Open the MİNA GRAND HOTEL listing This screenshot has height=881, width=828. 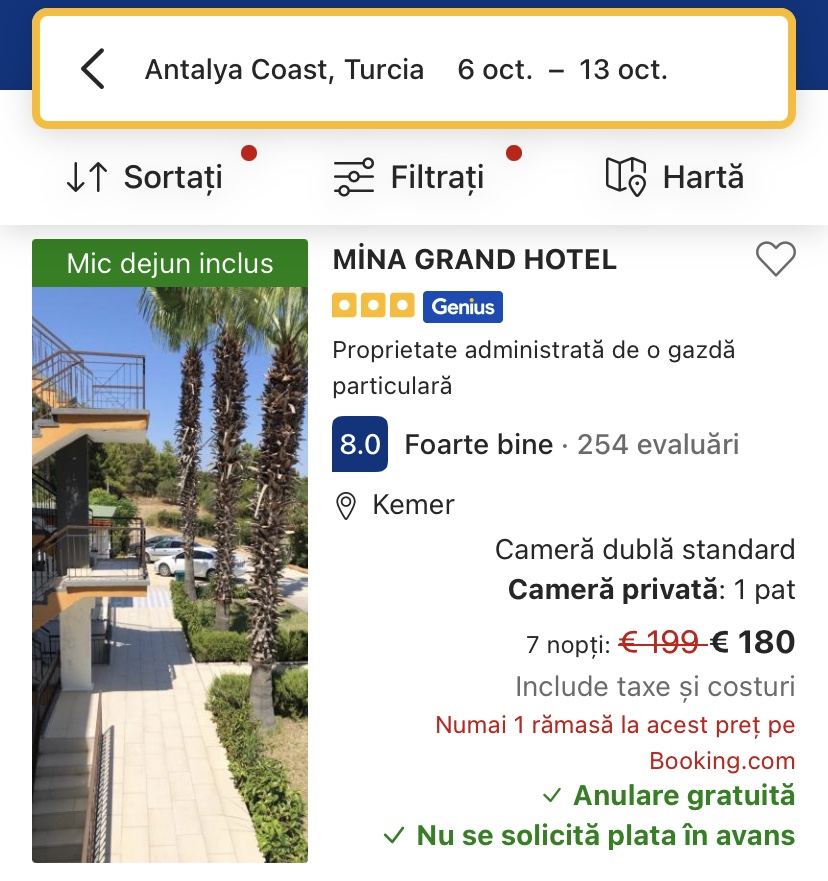pos(474,261)
